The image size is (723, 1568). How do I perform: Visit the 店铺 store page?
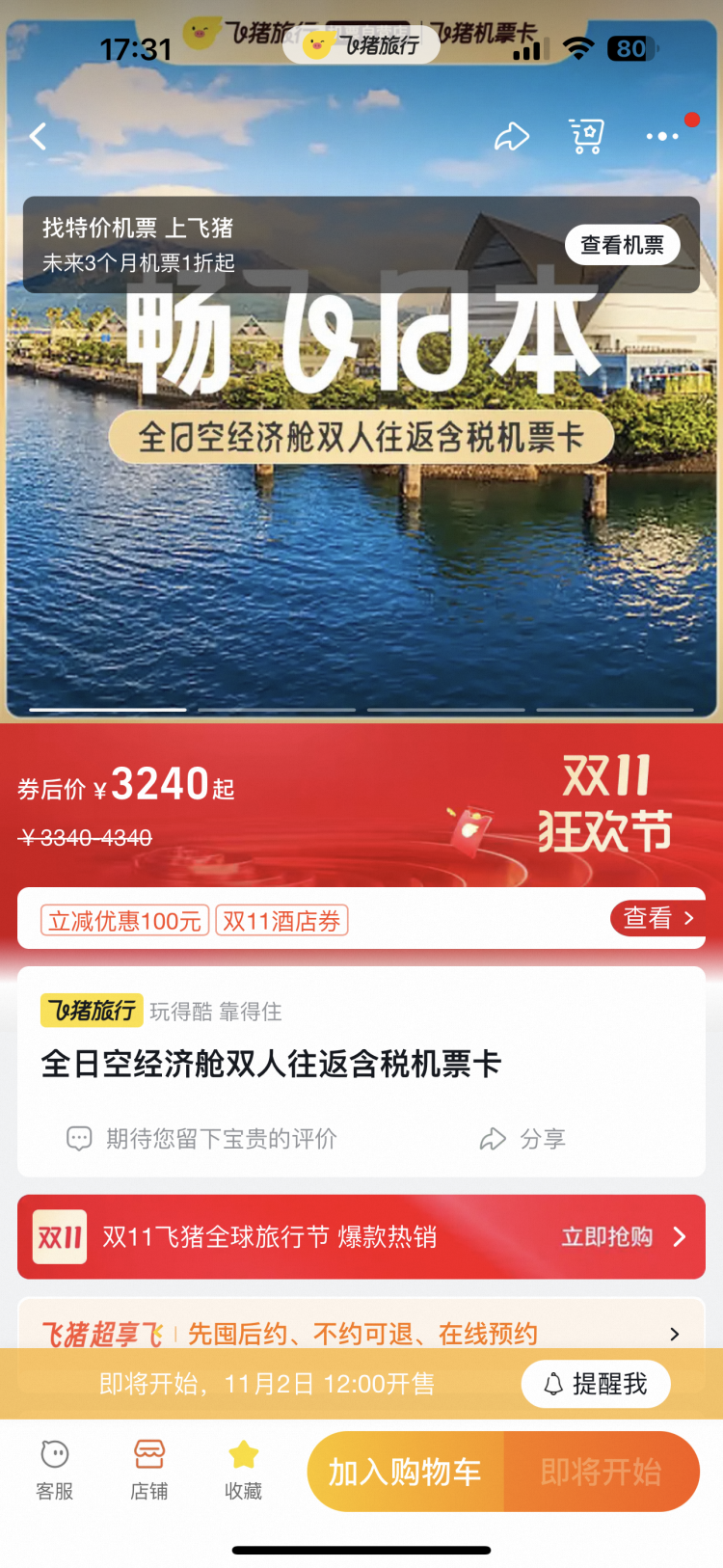tap(149, 1470)
